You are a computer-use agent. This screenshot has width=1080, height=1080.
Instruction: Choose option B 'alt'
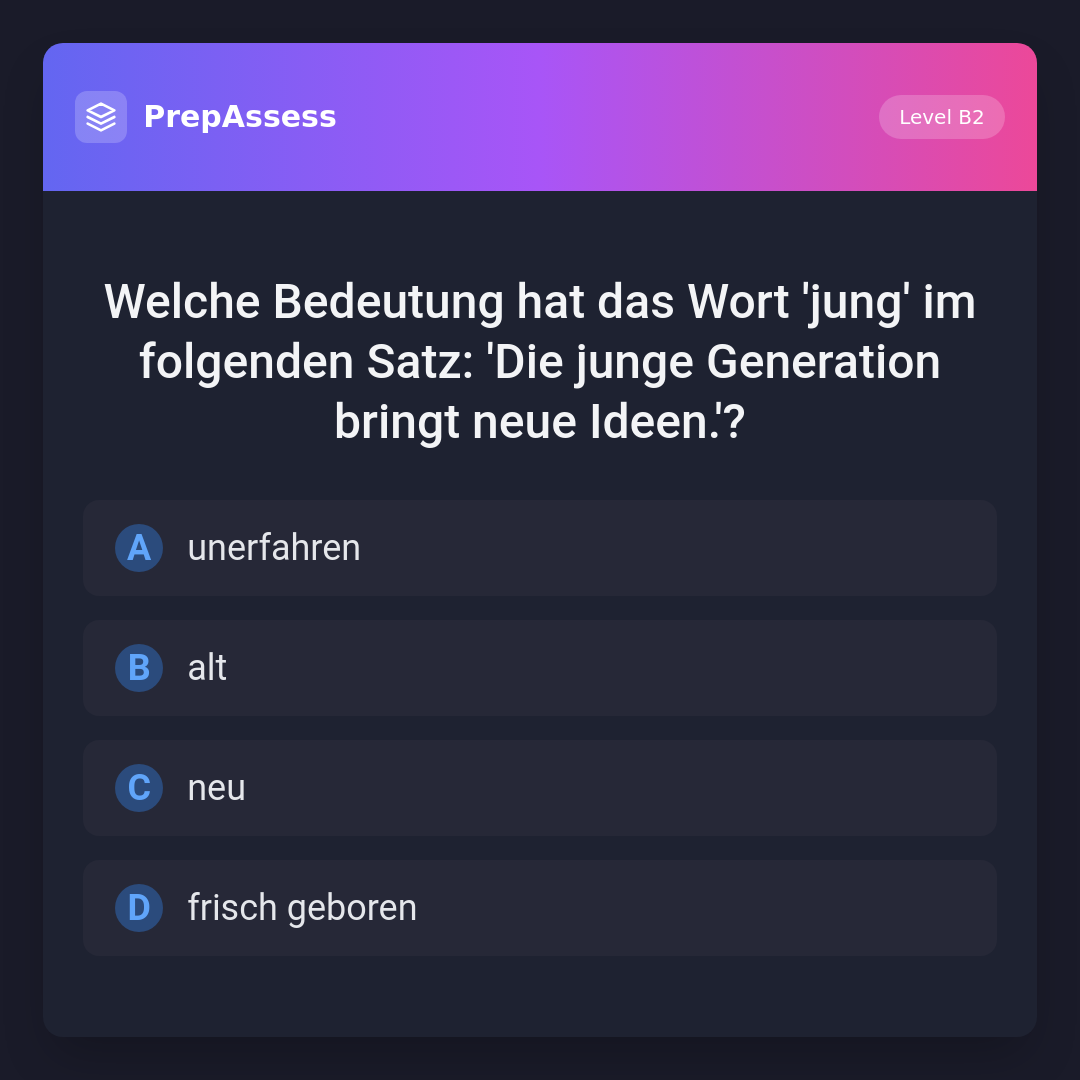click(x=539, y=668)
